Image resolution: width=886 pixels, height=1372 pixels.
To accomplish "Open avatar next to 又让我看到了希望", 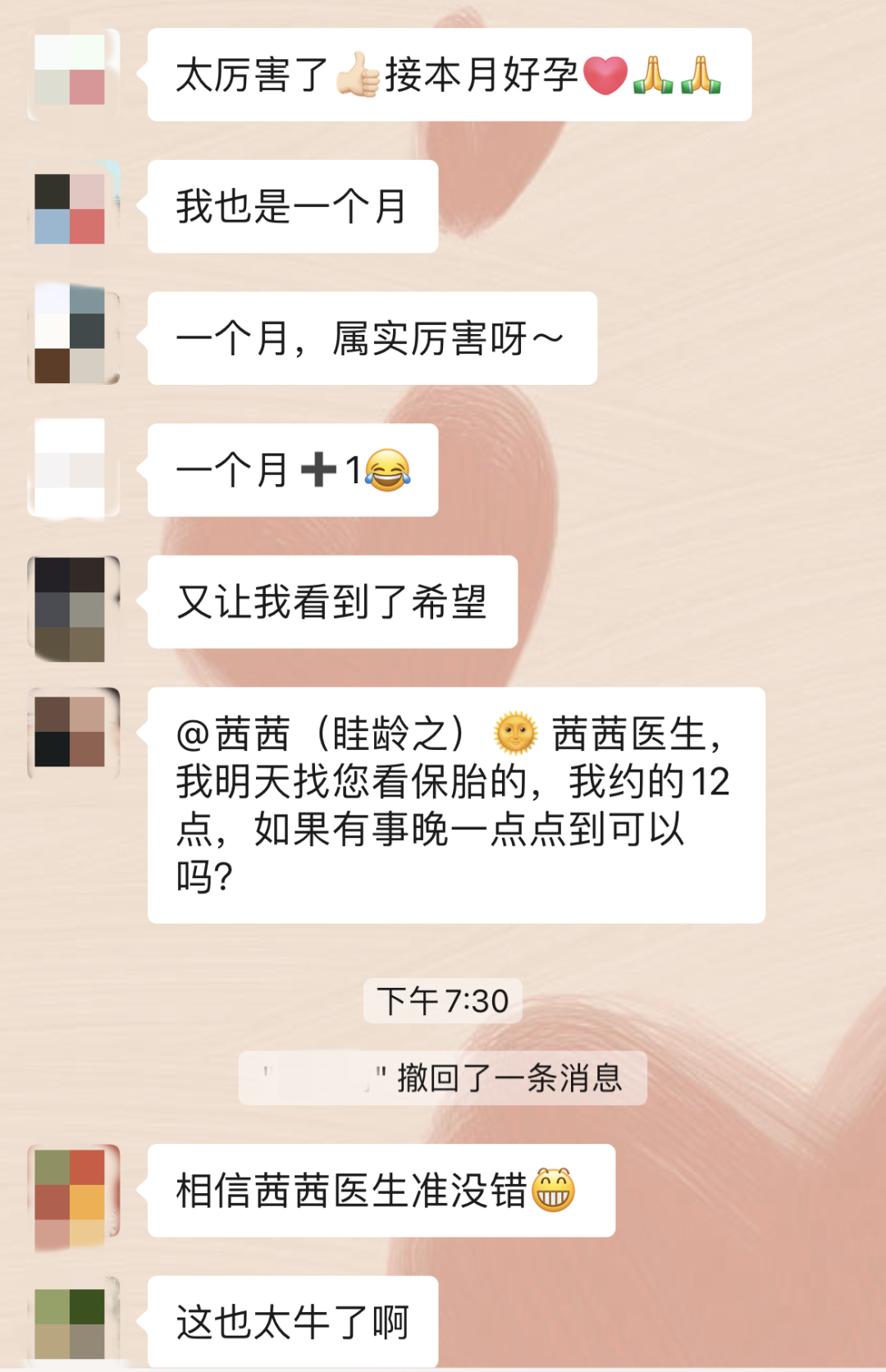I will 72,606.
